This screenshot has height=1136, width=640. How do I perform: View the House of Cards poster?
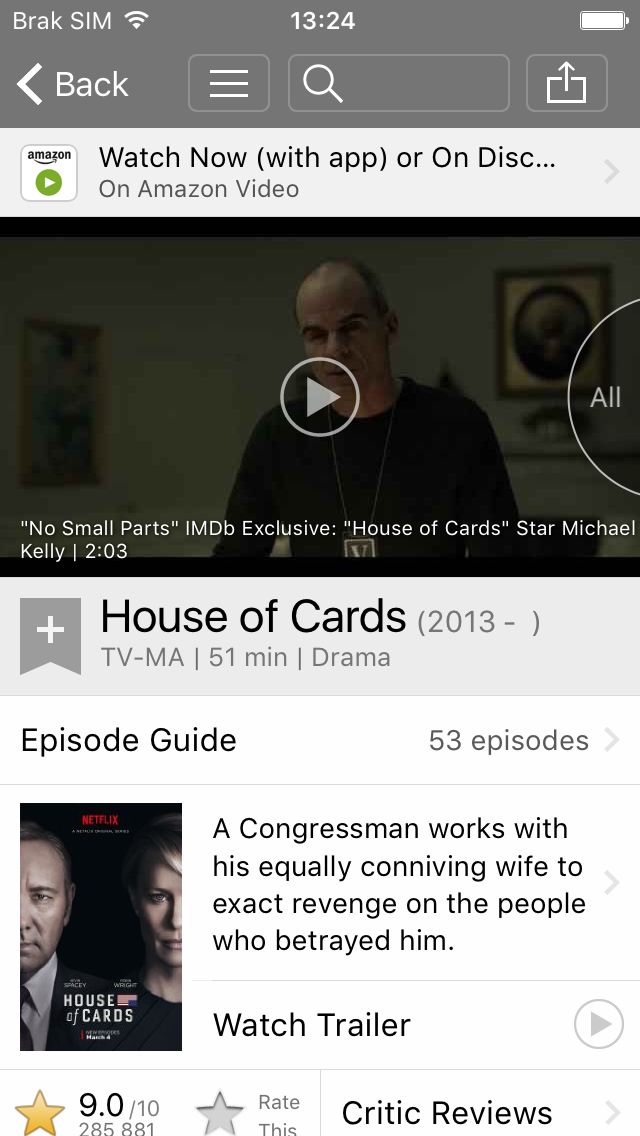(x=101, y=927)
